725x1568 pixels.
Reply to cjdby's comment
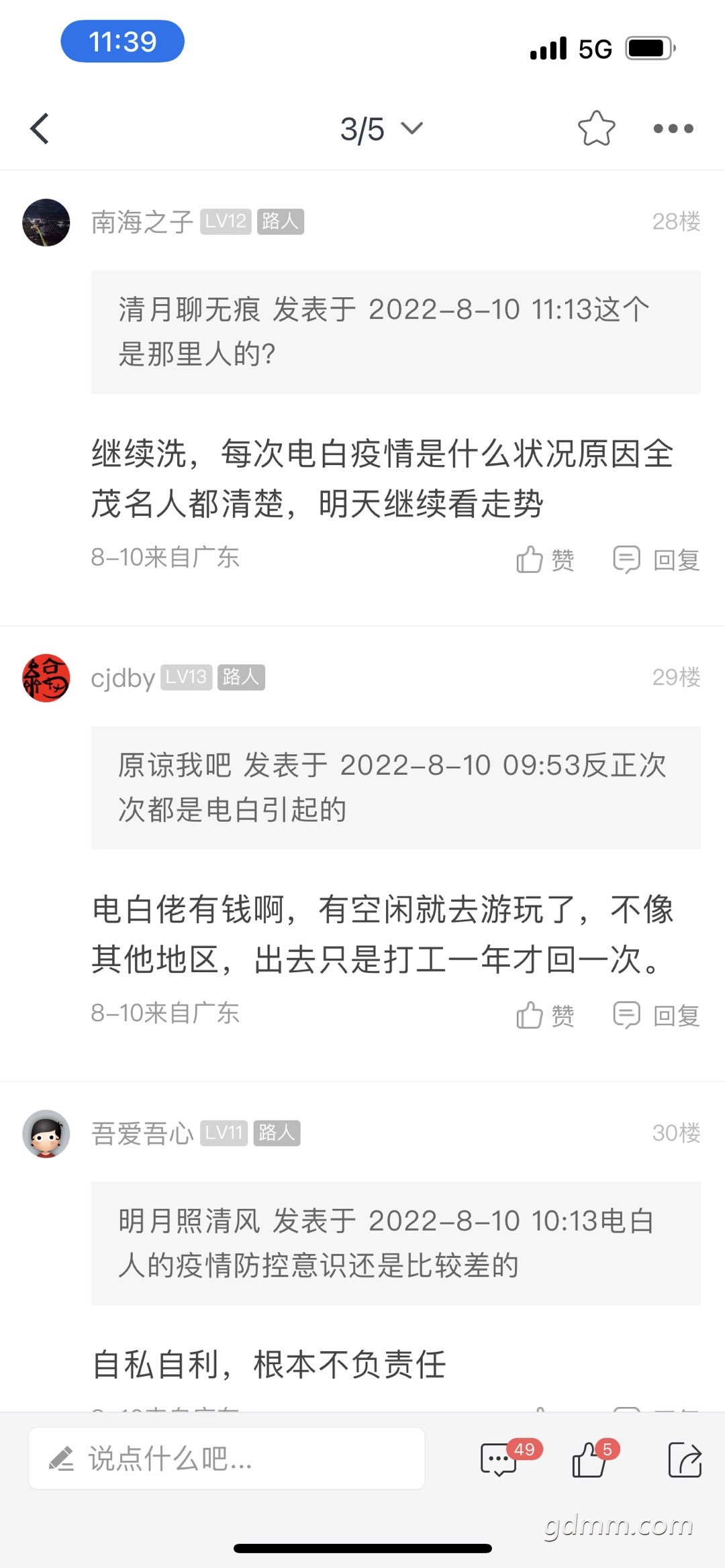657,1015
